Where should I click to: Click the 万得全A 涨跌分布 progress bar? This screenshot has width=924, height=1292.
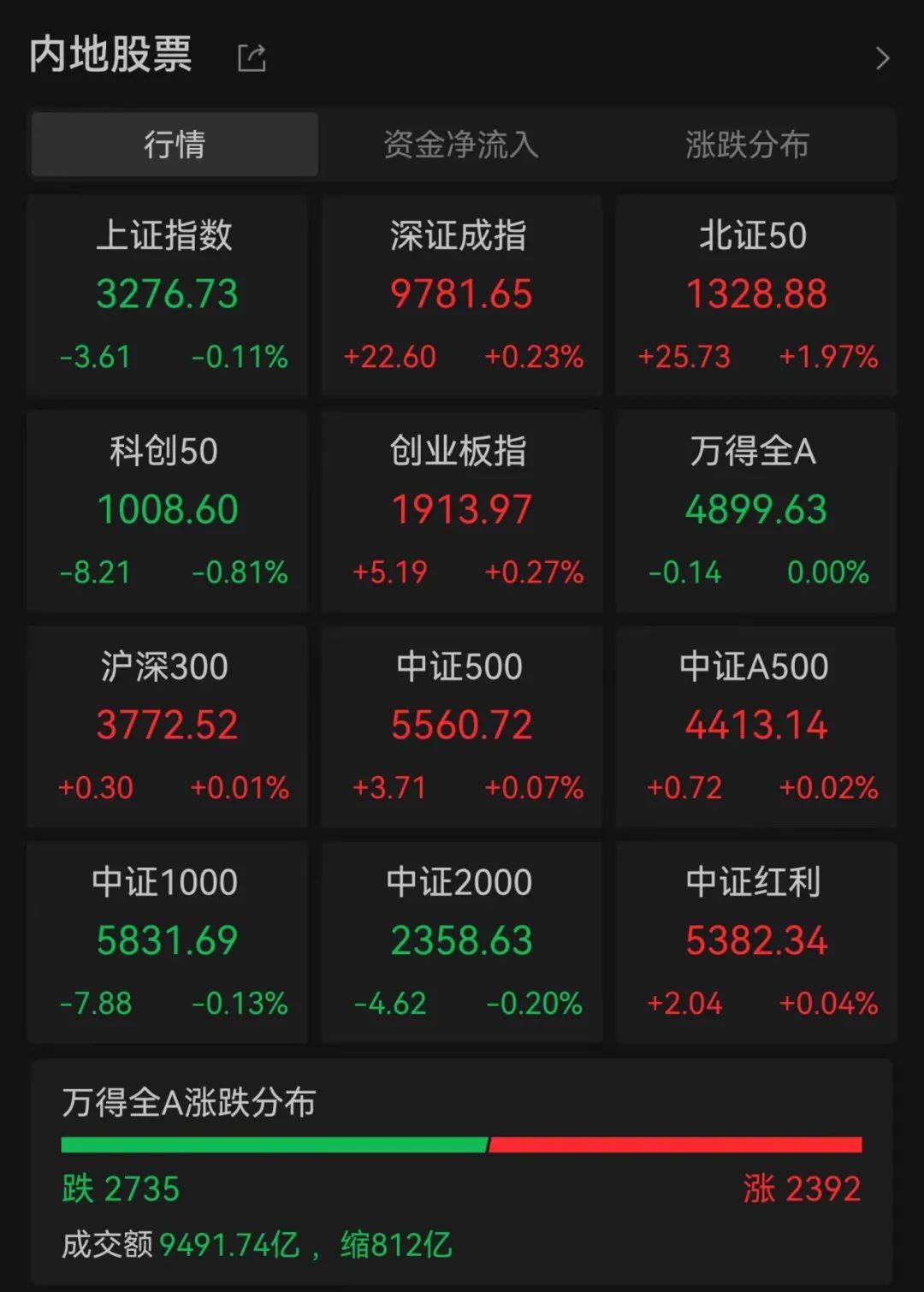pyautogui.click(x=462, y=1141)
